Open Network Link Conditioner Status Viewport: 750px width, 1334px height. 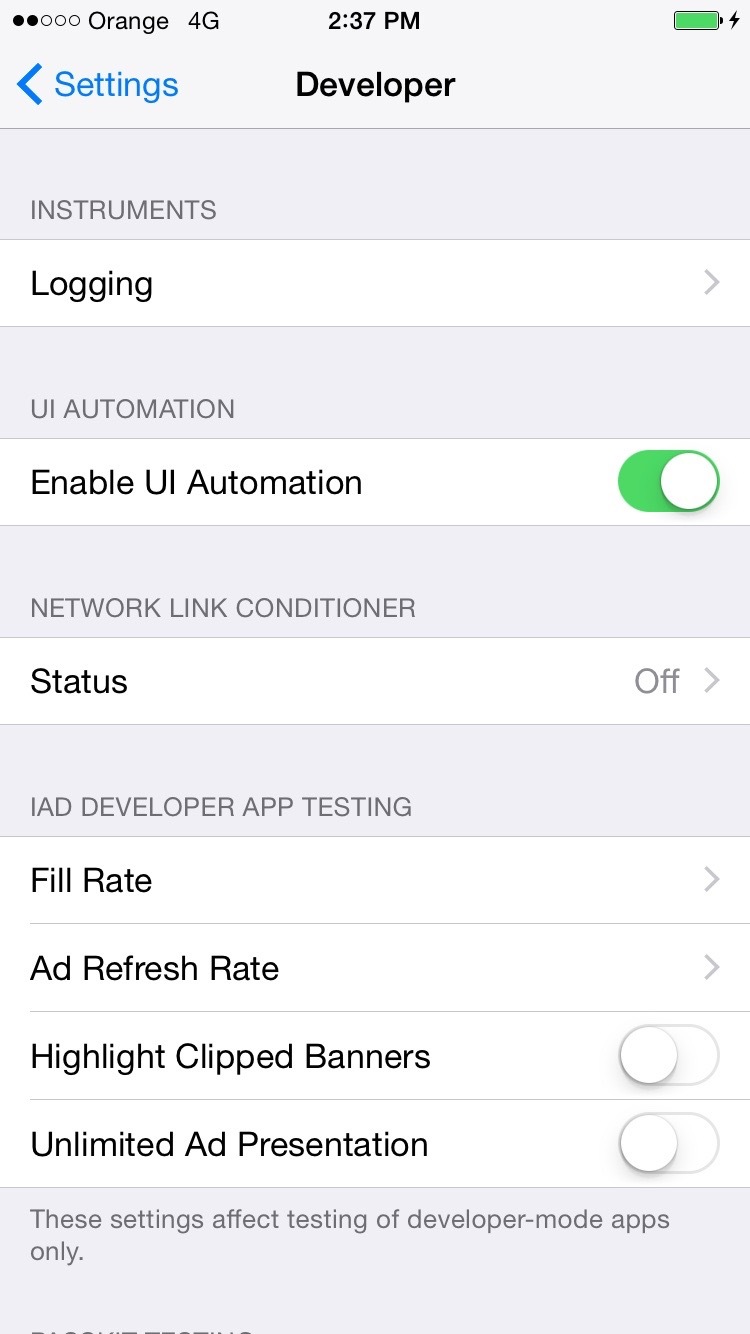[375, 682]
